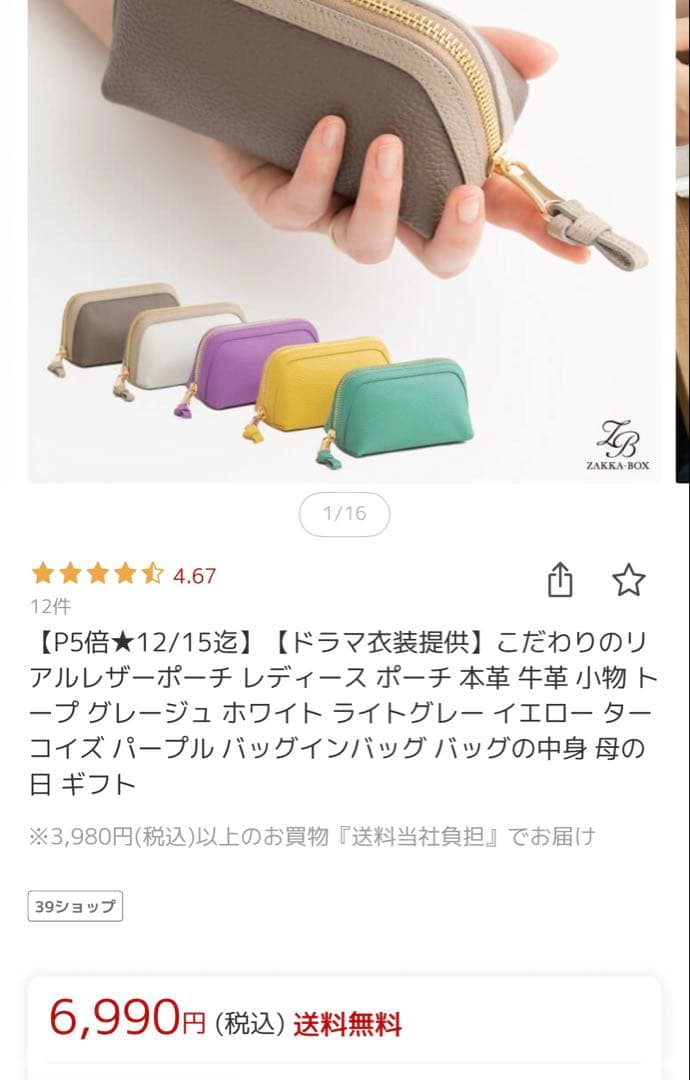Screen dimensions: 690x1080
Task: Tap the 1/16 image page indicator
Action: coord(344,514)
